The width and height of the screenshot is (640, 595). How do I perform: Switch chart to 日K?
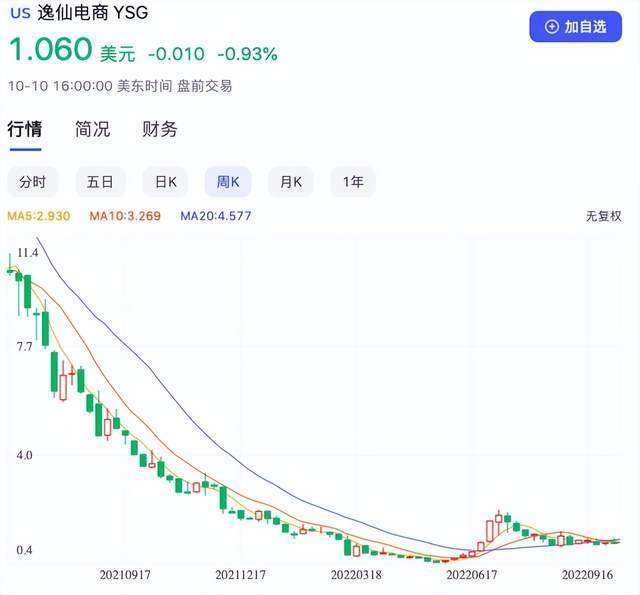click(165, 182)
